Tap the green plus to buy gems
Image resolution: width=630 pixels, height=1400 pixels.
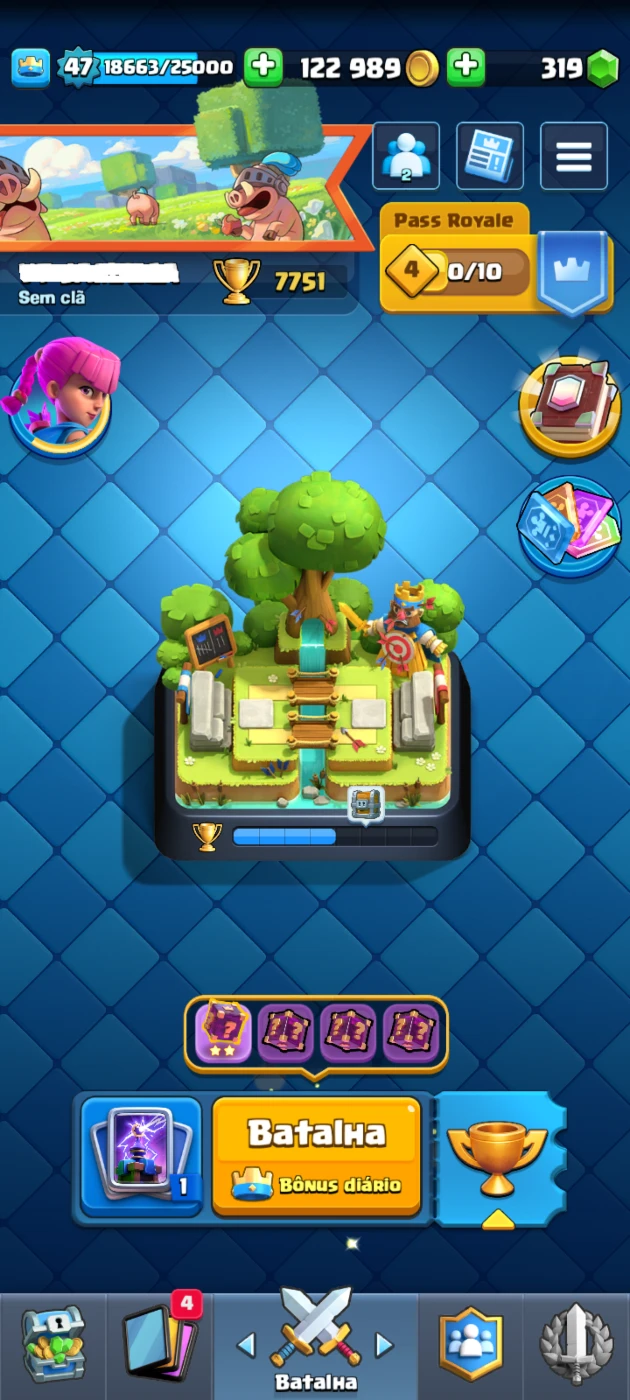pos(465,68)
